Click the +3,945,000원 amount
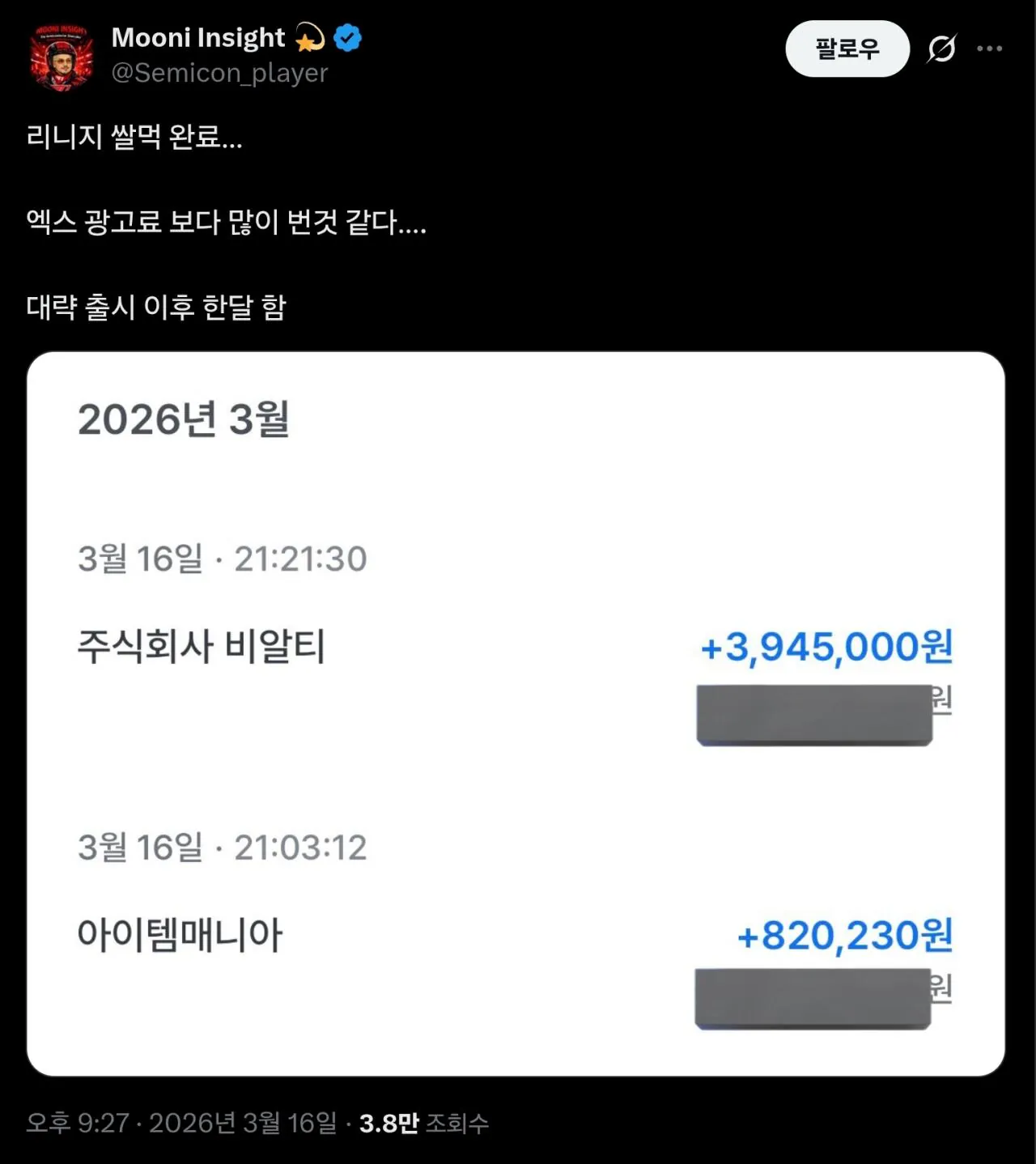 coord(826,646)
